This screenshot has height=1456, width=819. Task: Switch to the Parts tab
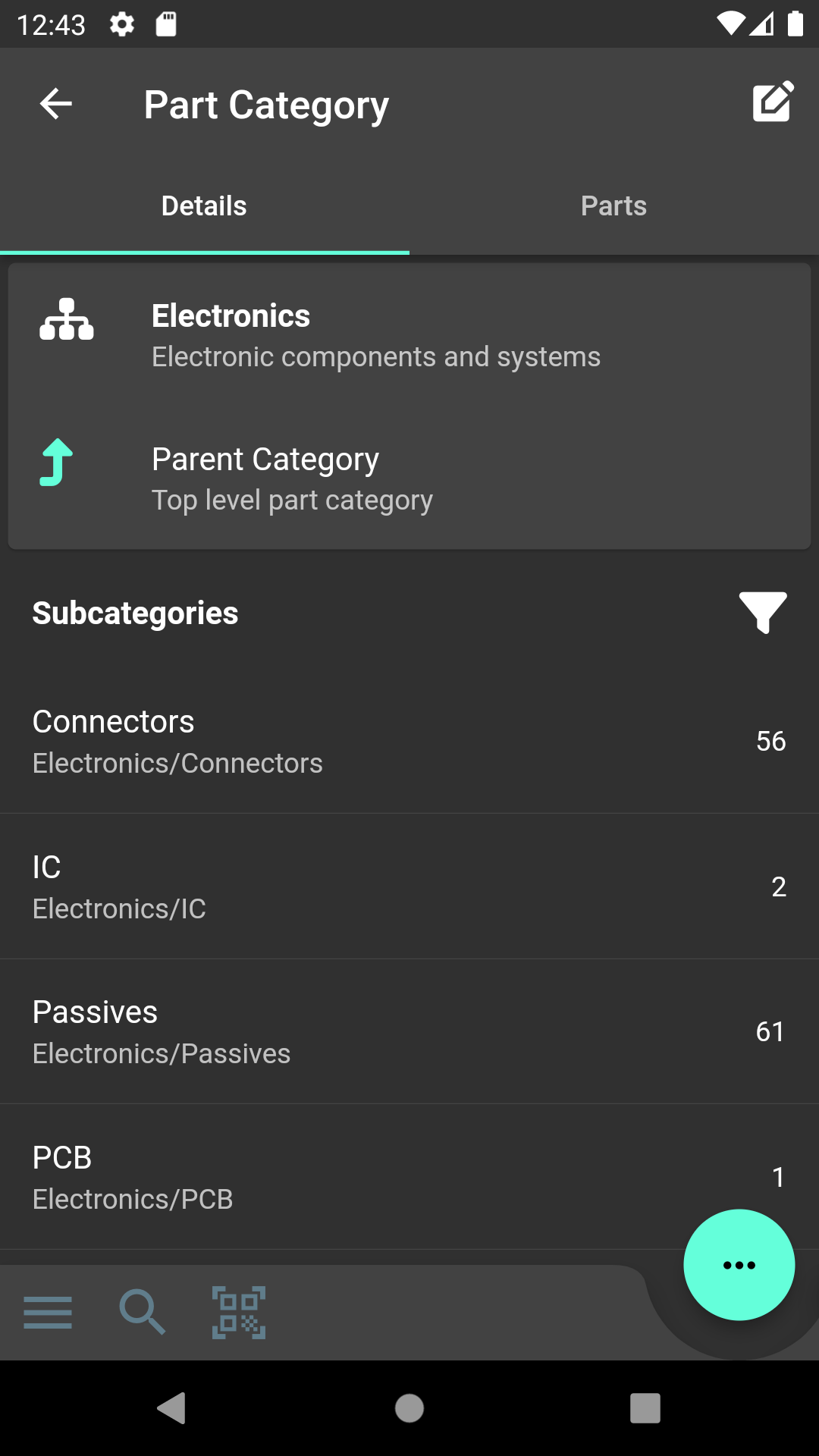[x=613, y=206]
